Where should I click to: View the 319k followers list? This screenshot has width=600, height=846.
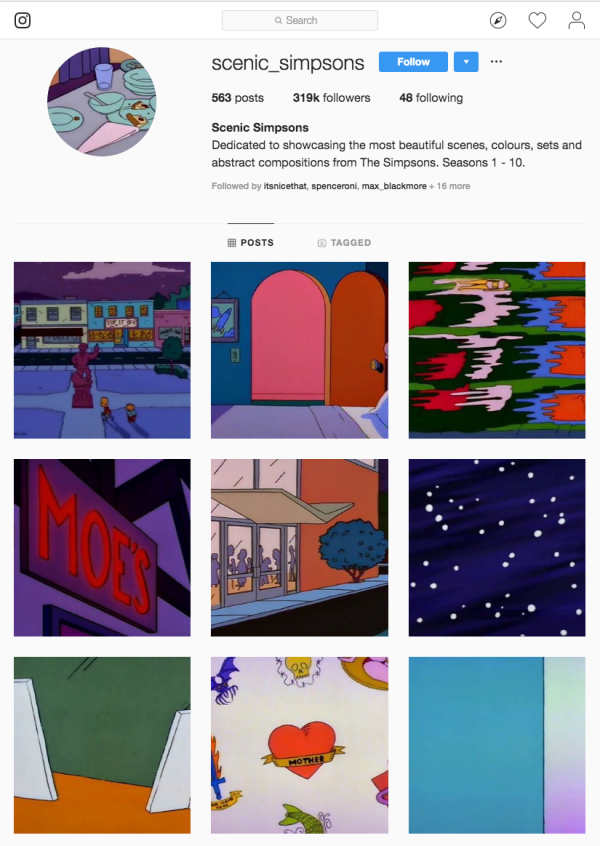click(x=331, y=98)
